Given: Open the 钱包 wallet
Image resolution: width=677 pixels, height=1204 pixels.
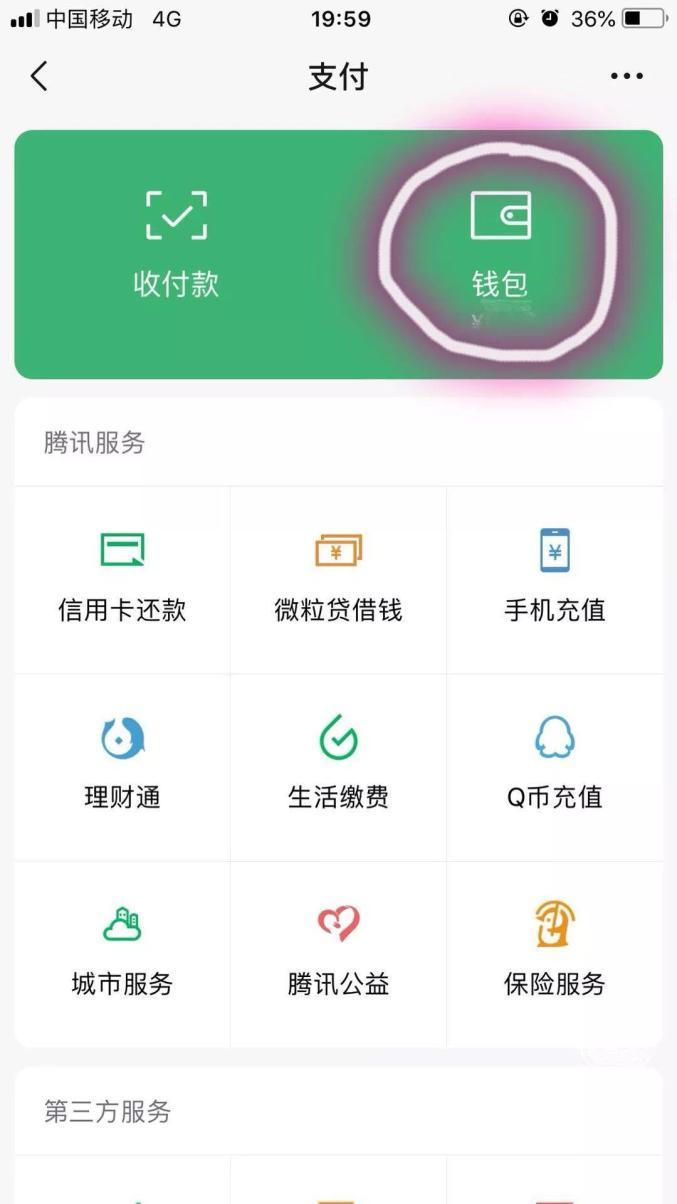Looking at the screenshot, I should coord(500,245).
